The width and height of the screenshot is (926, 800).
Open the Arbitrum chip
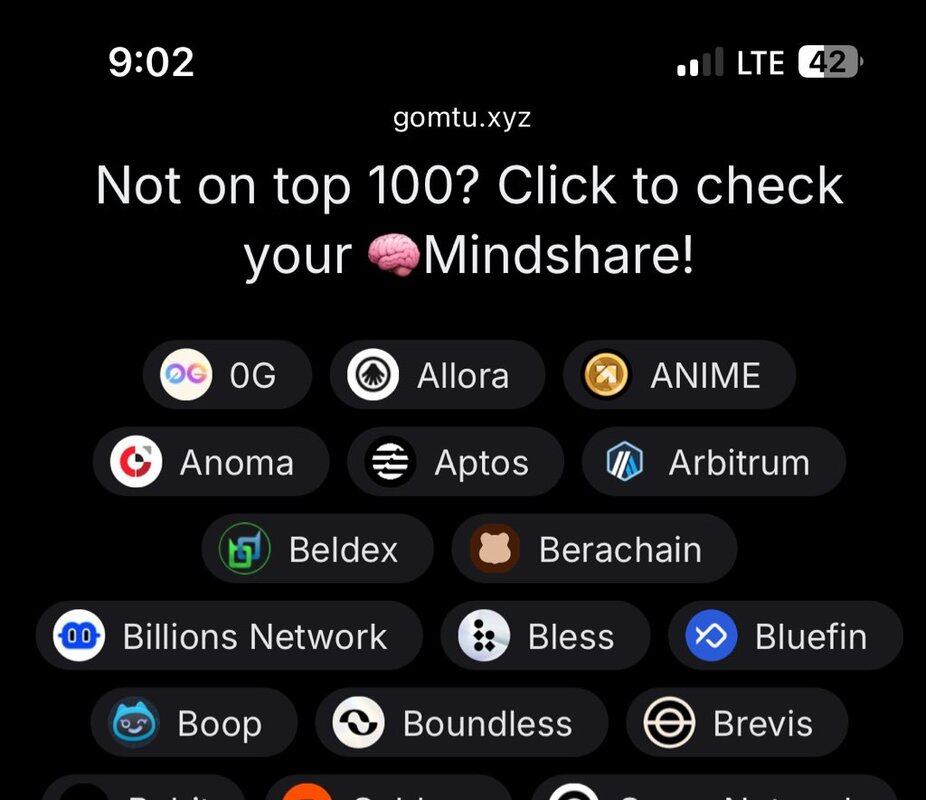click(x=713, y=463)
